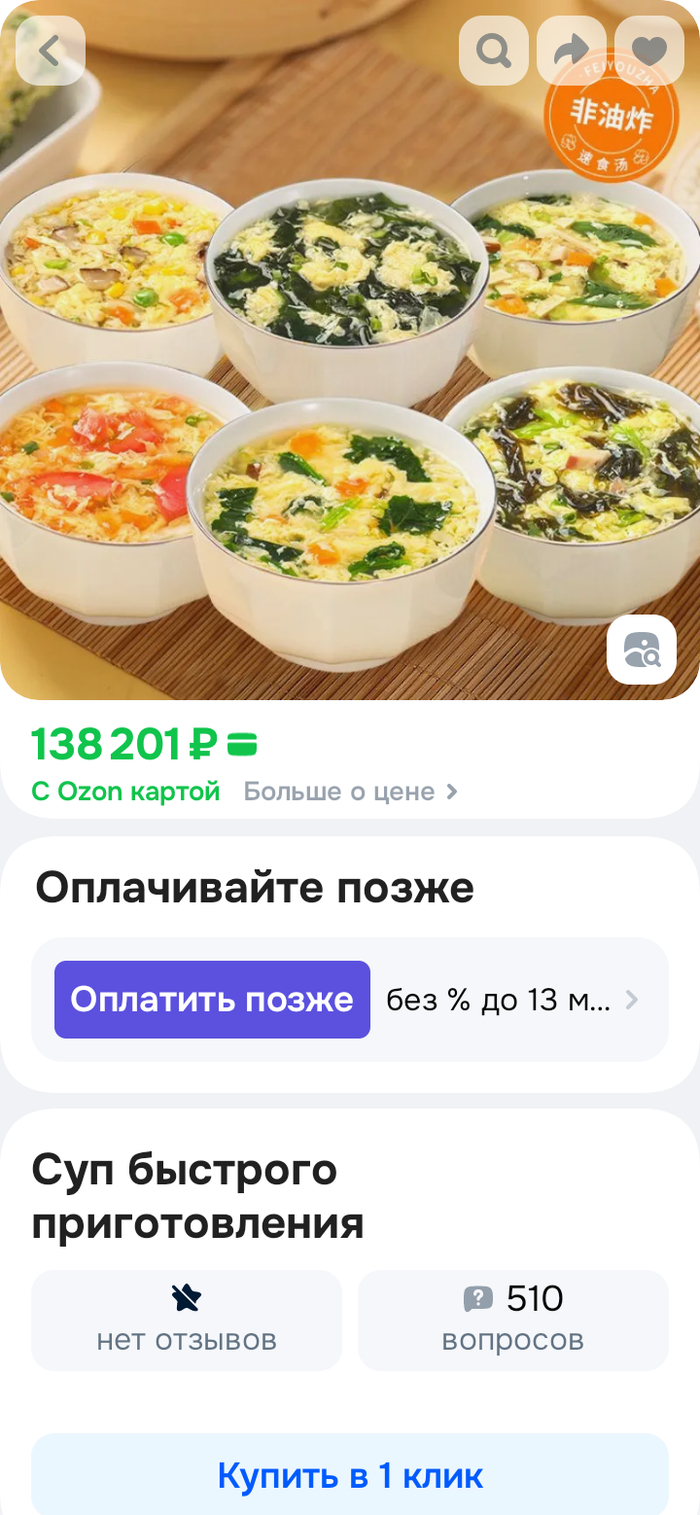Image resolution: width=700 pixels, height=1515 pixels.
Task: Open search from the magnifier icon
Action: click(493, 50)
